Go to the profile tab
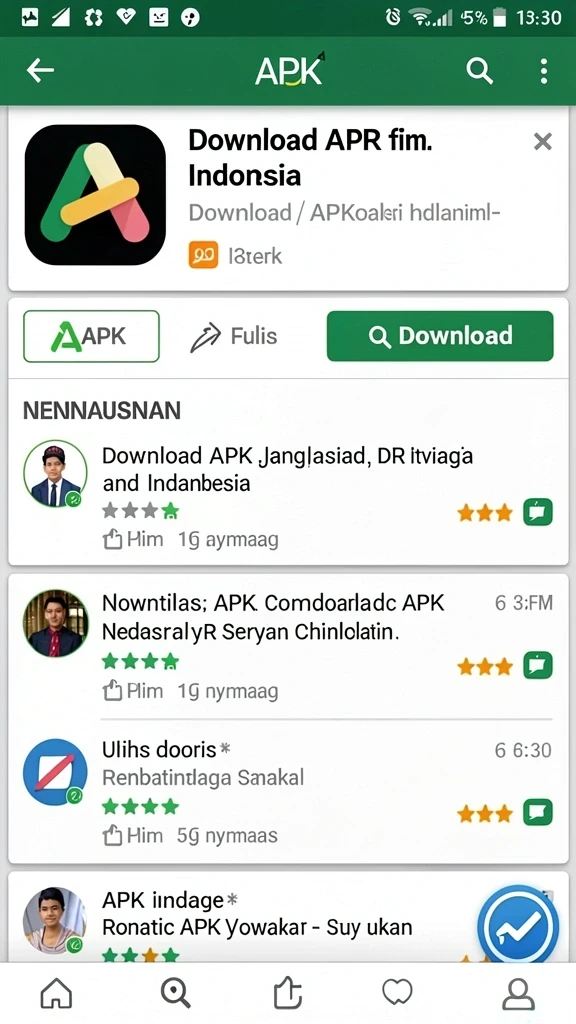Screen dimensions: 576x1024 (x=518, y=994)
